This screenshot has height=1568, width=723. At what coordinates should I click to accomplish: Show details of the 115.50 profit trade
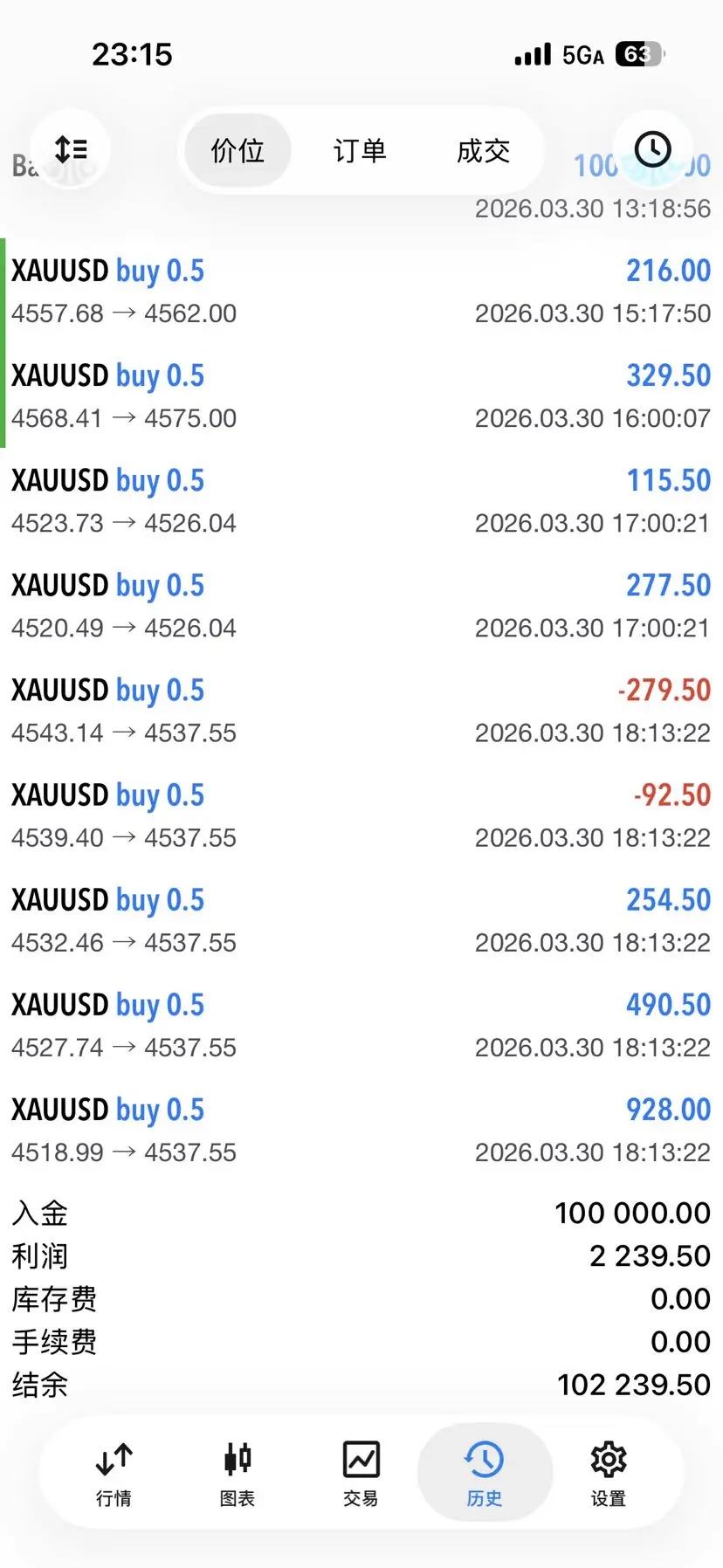361,500
